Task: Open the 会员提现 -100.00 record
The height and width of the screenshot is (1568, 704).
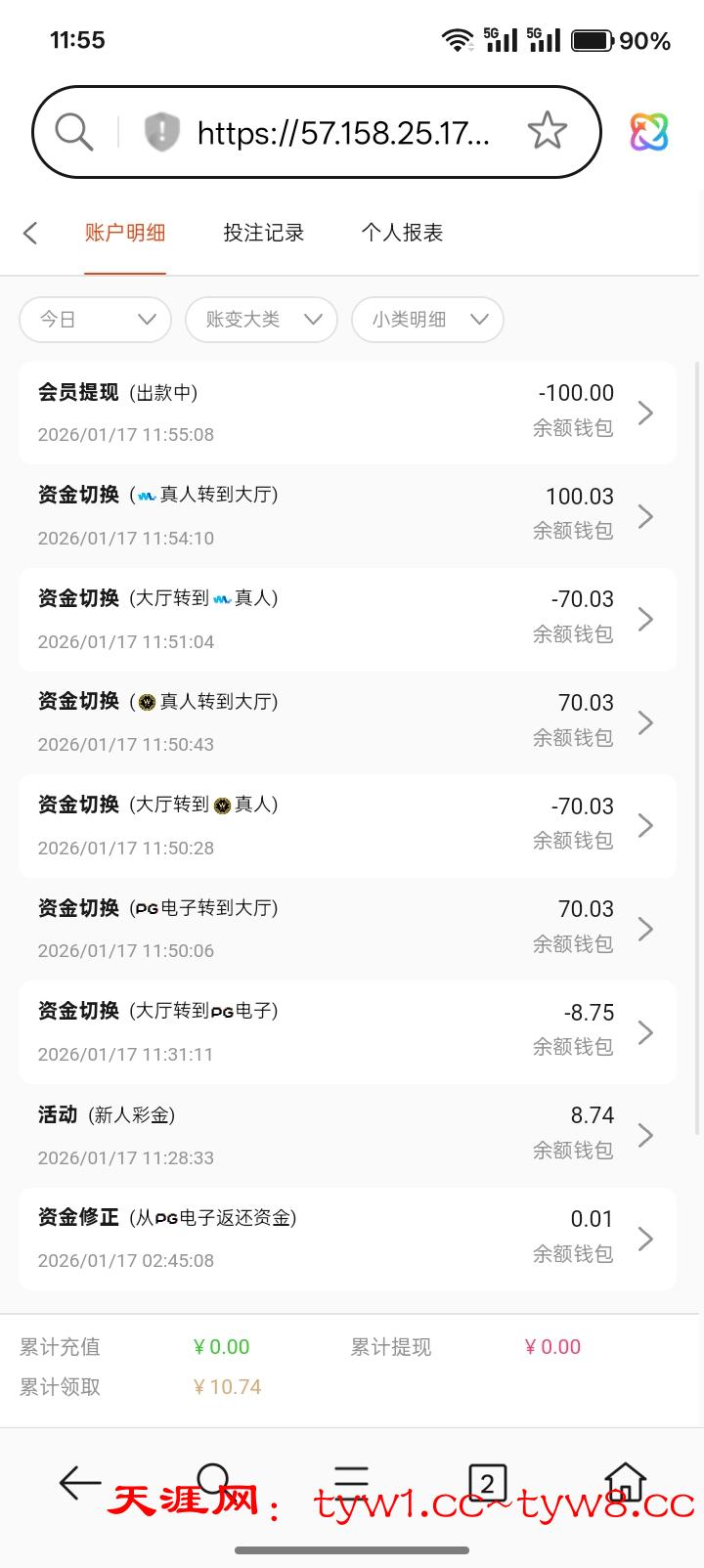Action: tap(347, 413)
